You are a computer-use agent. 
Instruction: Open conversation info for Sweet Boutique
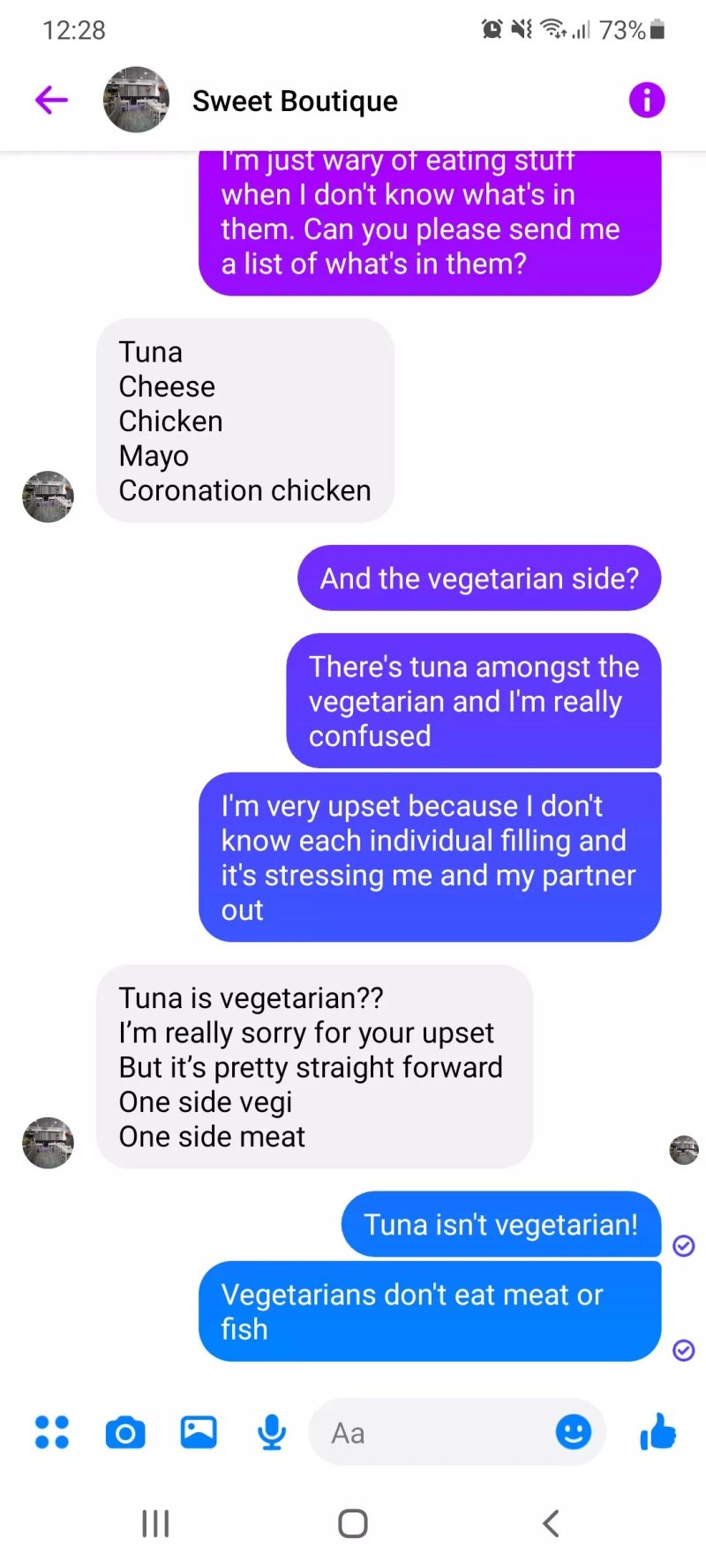click(646, 100)
